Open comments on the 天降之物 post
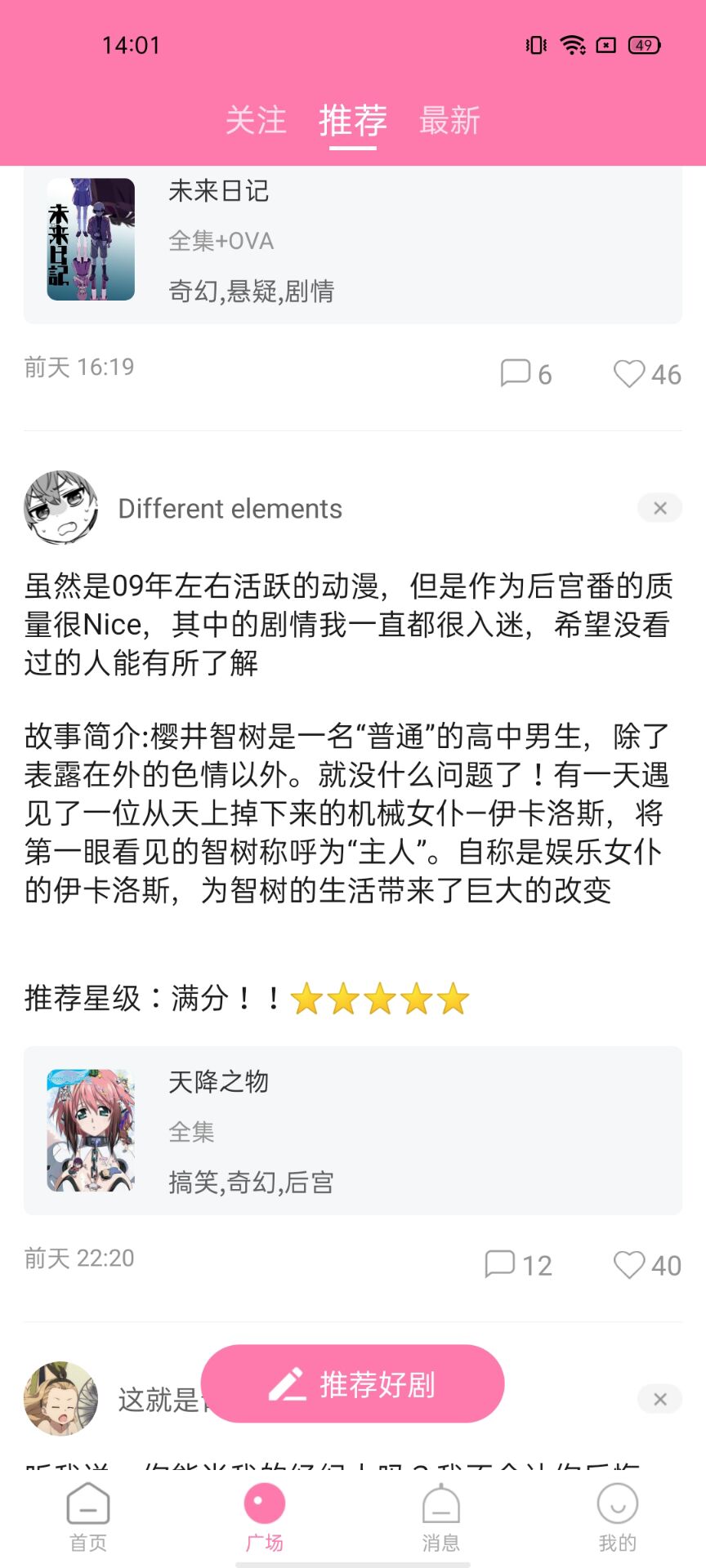 point(518,1265)
